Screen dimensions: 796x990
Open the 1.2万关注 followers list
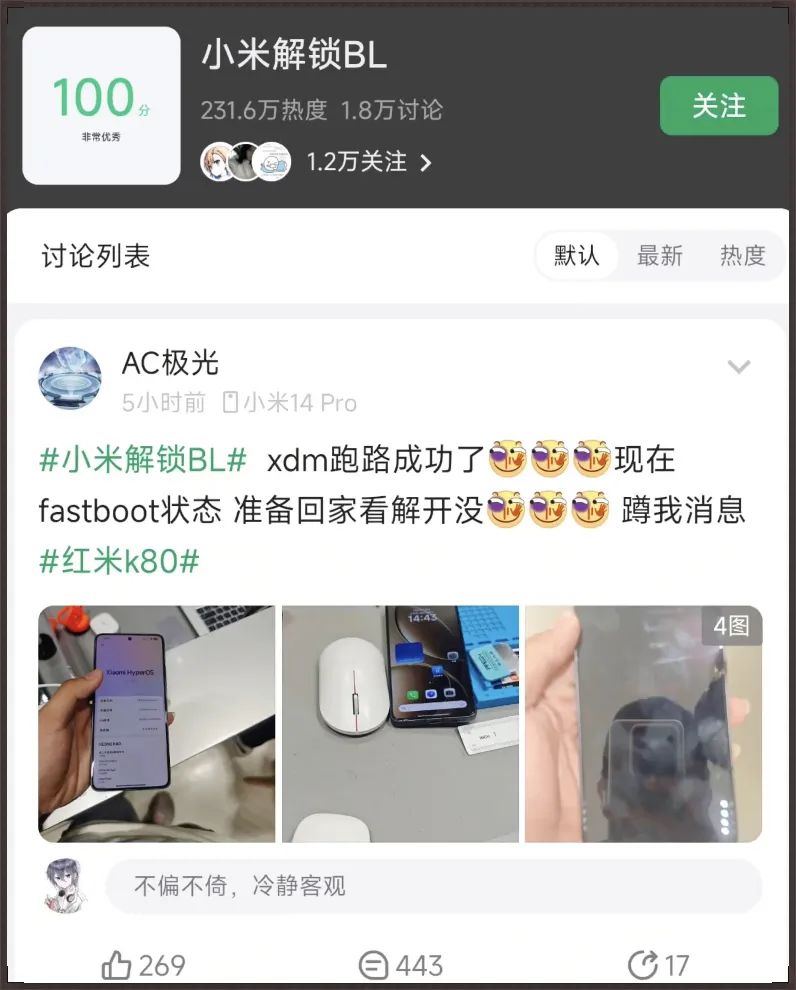point(368,162)
